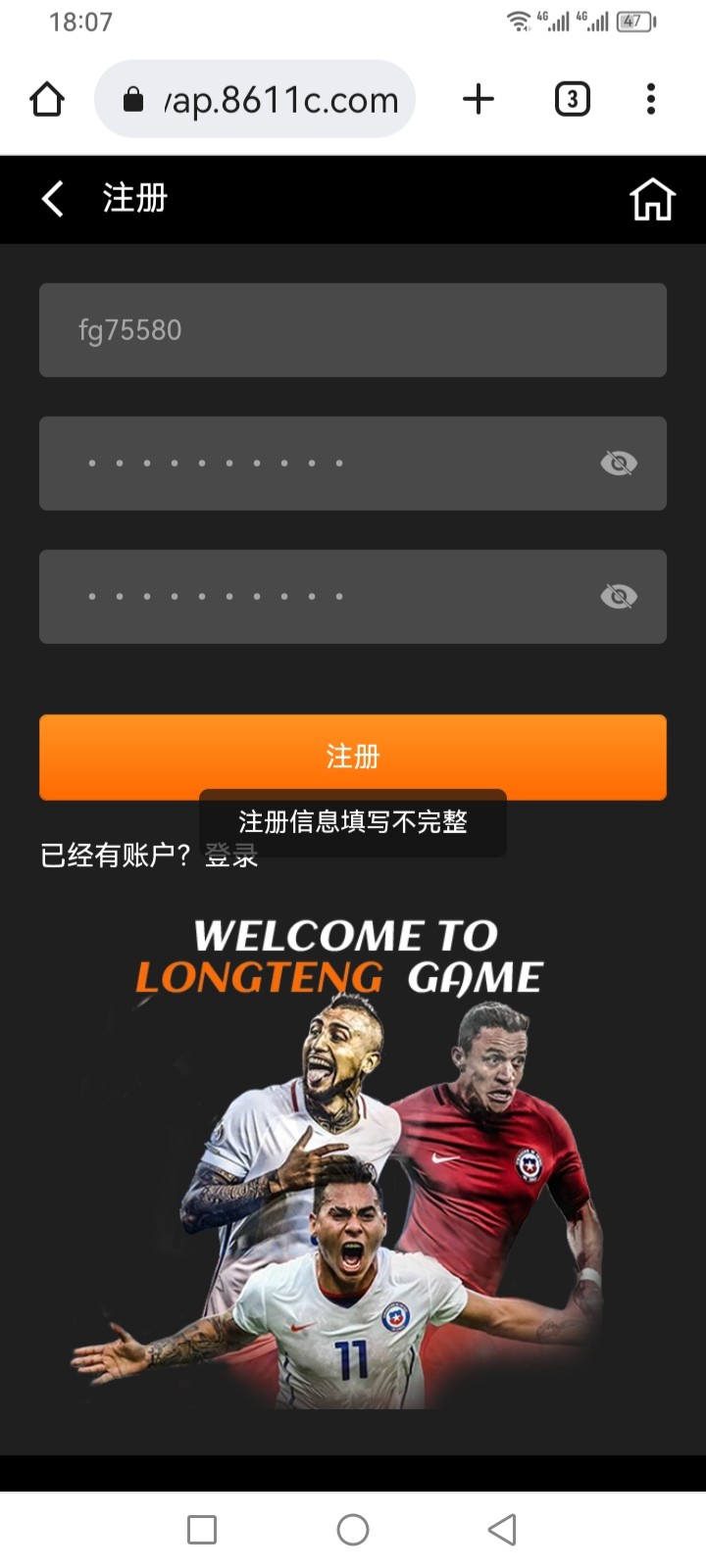Tap the browser home button

tap(47, 99)
